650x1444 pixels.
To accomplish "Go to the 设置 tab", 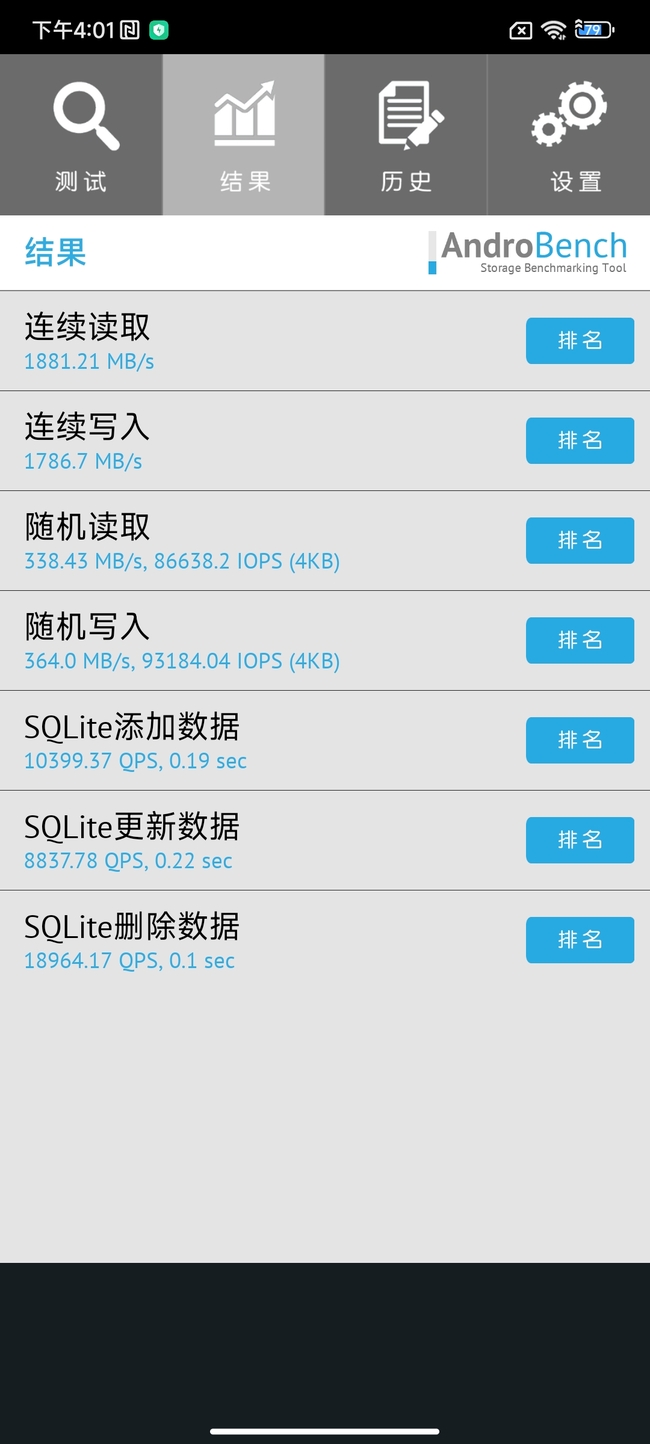I will [569, 135].
